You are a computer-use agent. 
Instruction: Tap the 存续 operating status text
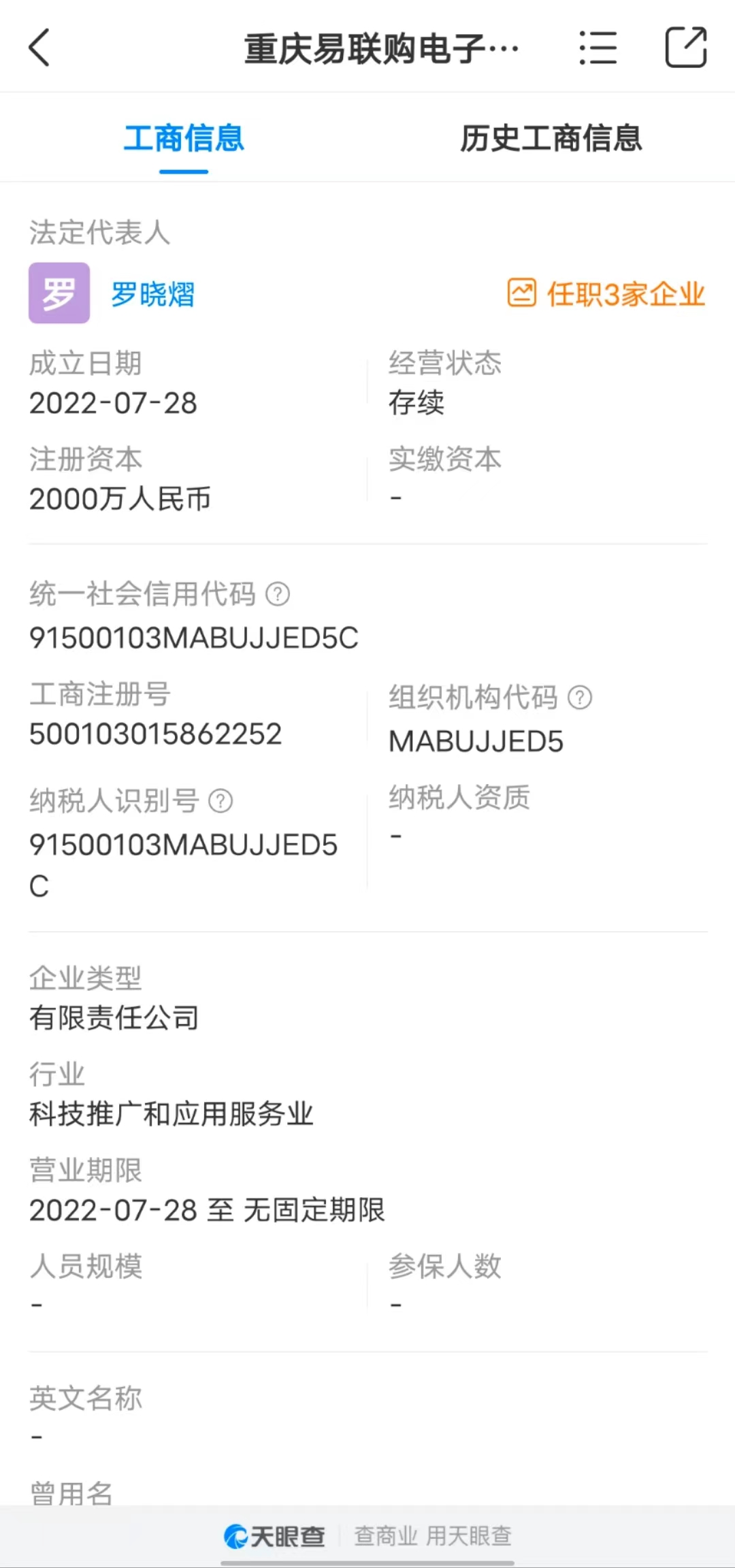coord(414,402)
